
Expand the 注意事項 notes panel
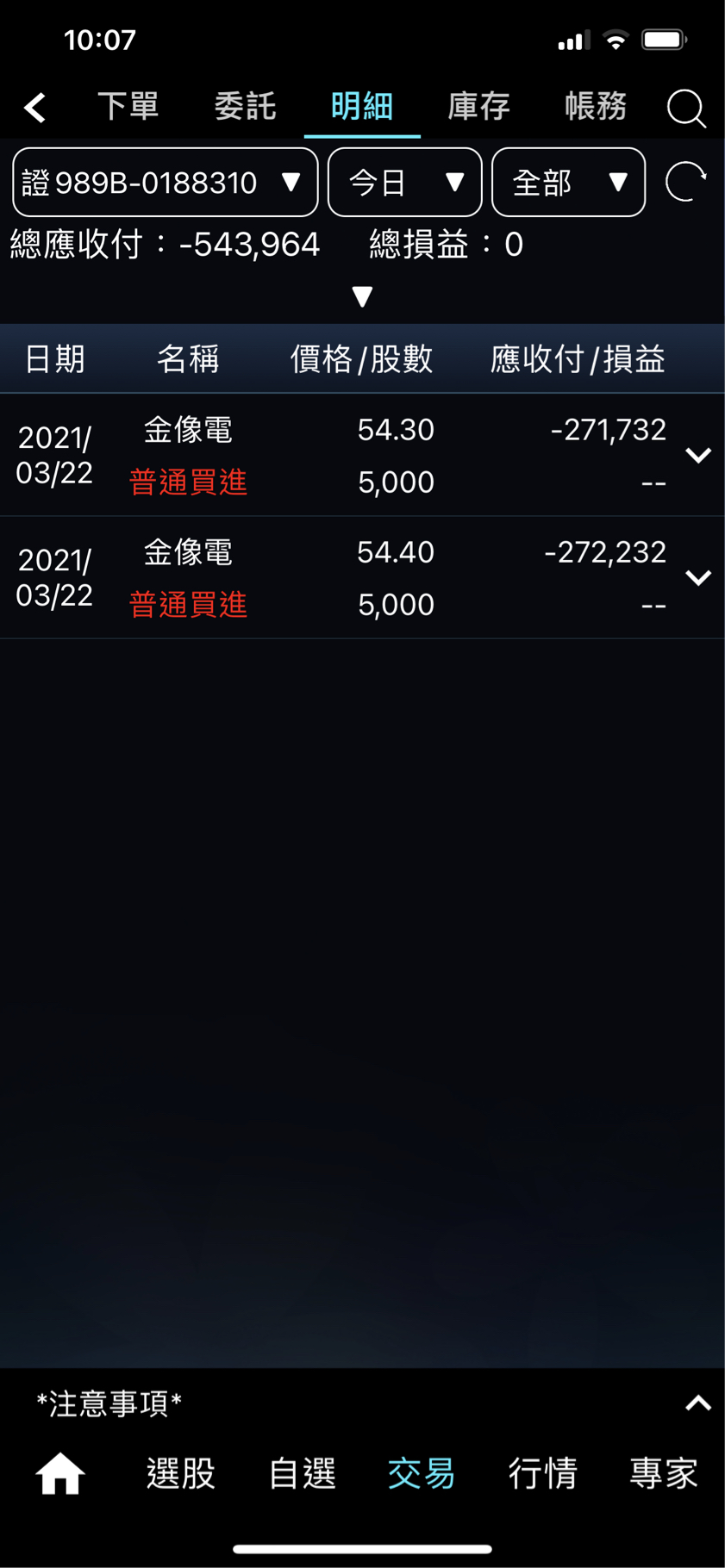click(x=697, y=1403)
